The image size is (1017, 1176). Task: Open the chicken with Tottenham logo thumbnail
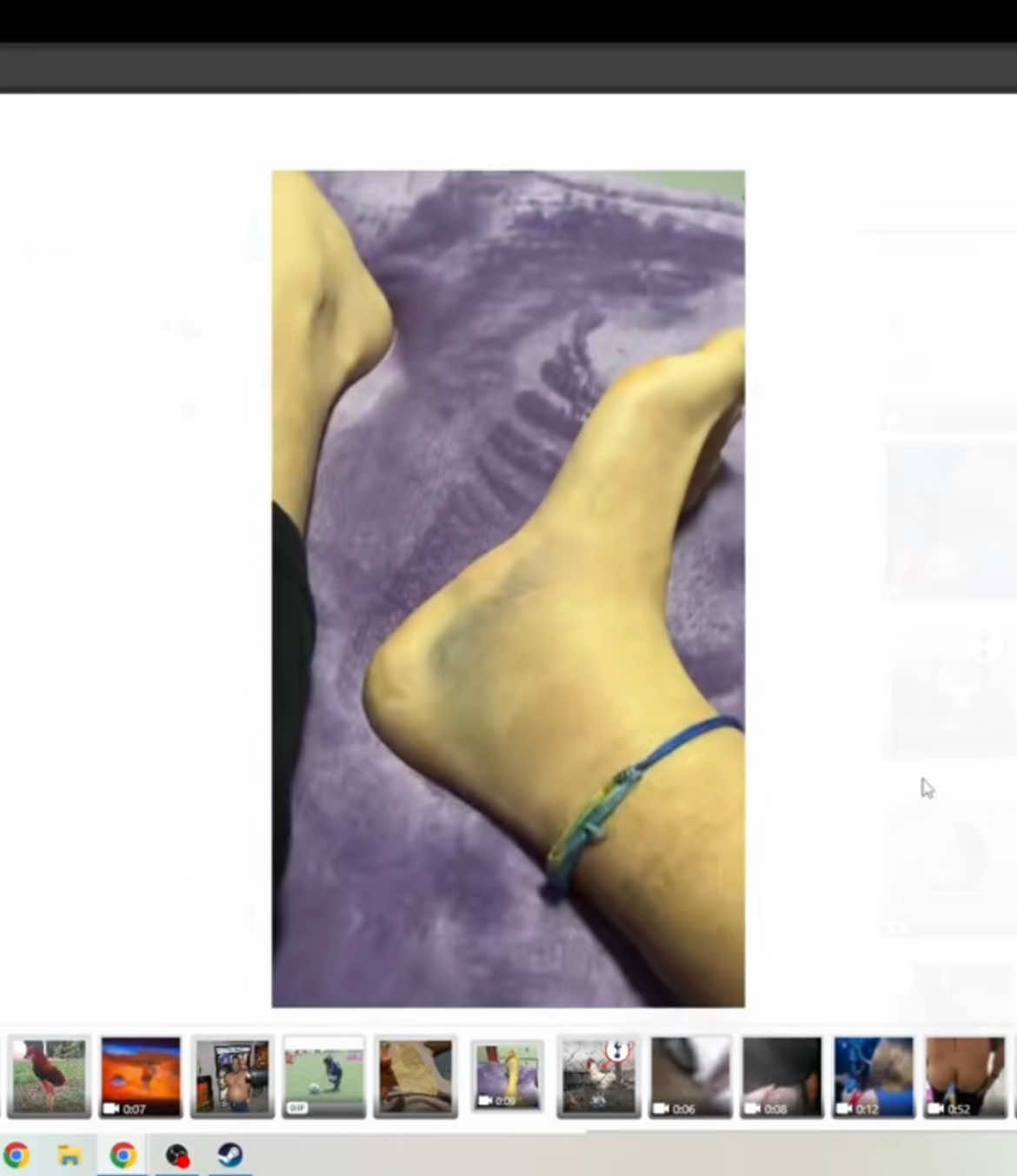pos(599,1076)
